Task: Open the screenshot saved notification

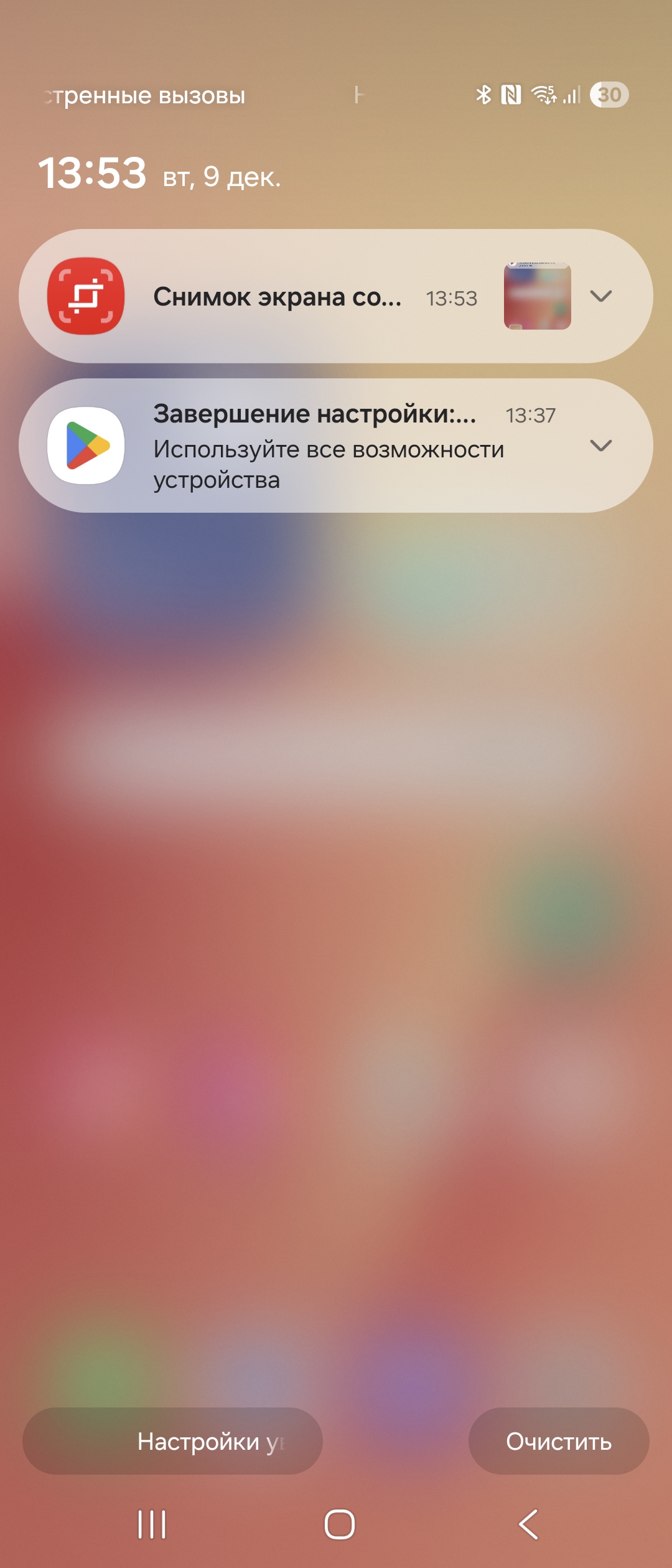Action: 278,297
